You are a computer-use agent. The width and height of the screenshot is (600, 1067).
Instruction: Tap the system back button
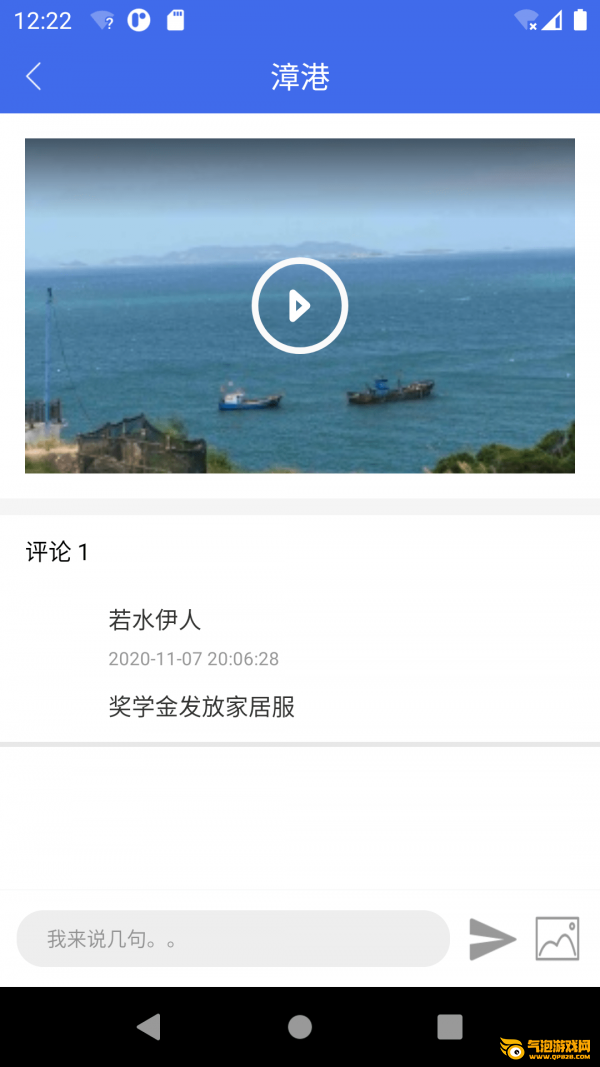[x=149, y=1026]
